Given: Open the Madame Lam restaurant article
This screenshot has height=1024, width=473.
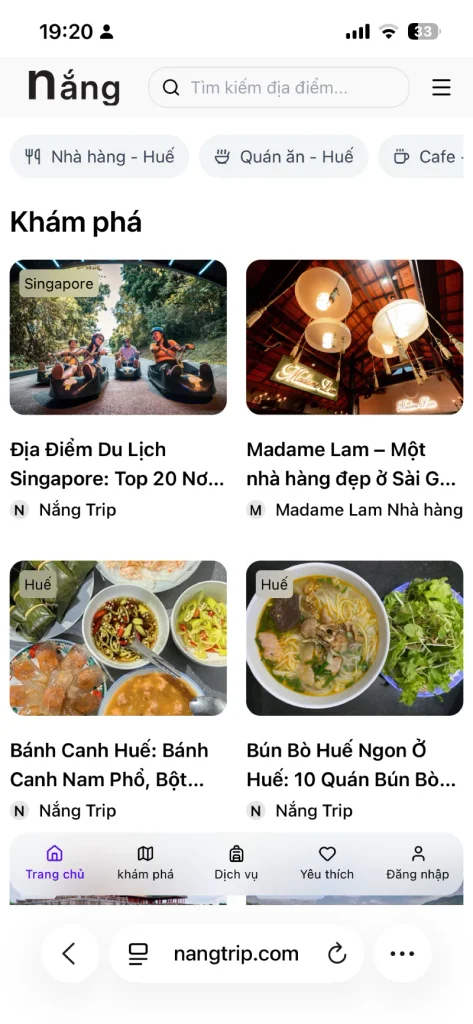Looking at the screenshot, I should [x=354, y=464].
